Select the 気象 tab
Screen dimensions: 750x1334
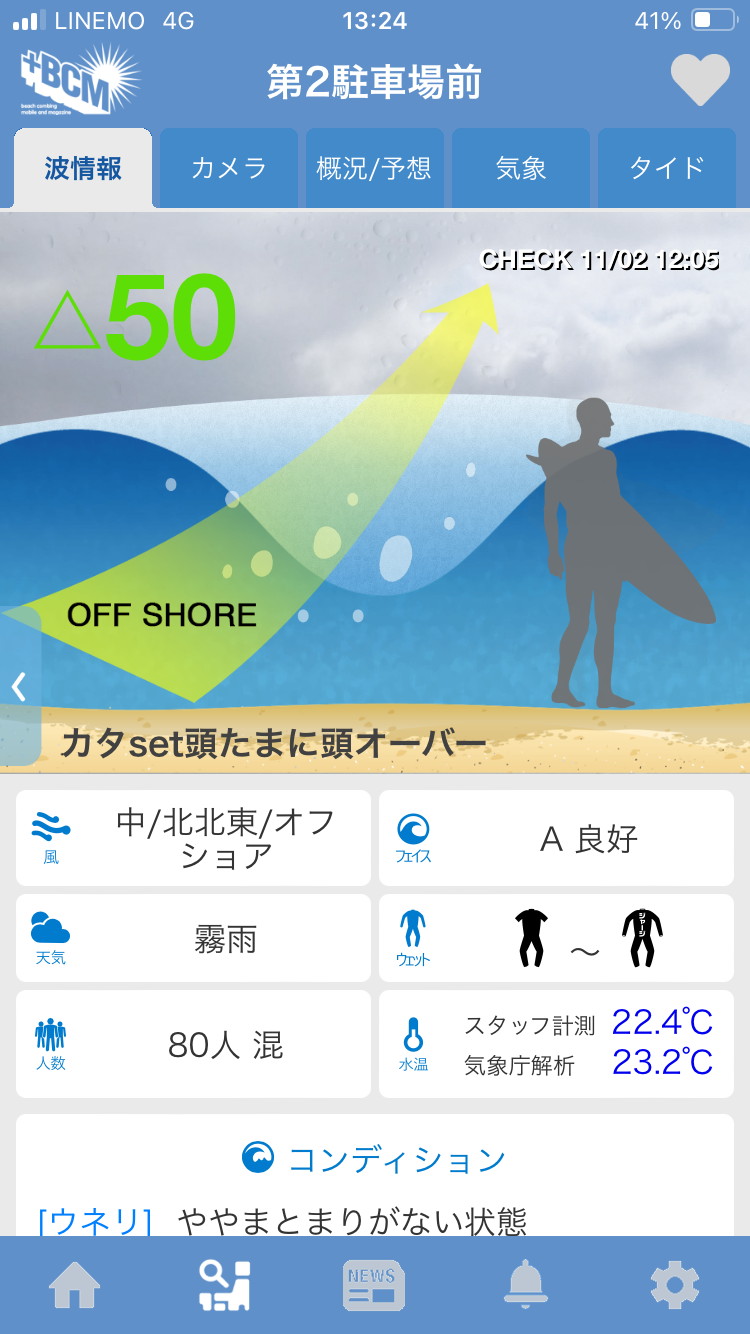(521, 168)
